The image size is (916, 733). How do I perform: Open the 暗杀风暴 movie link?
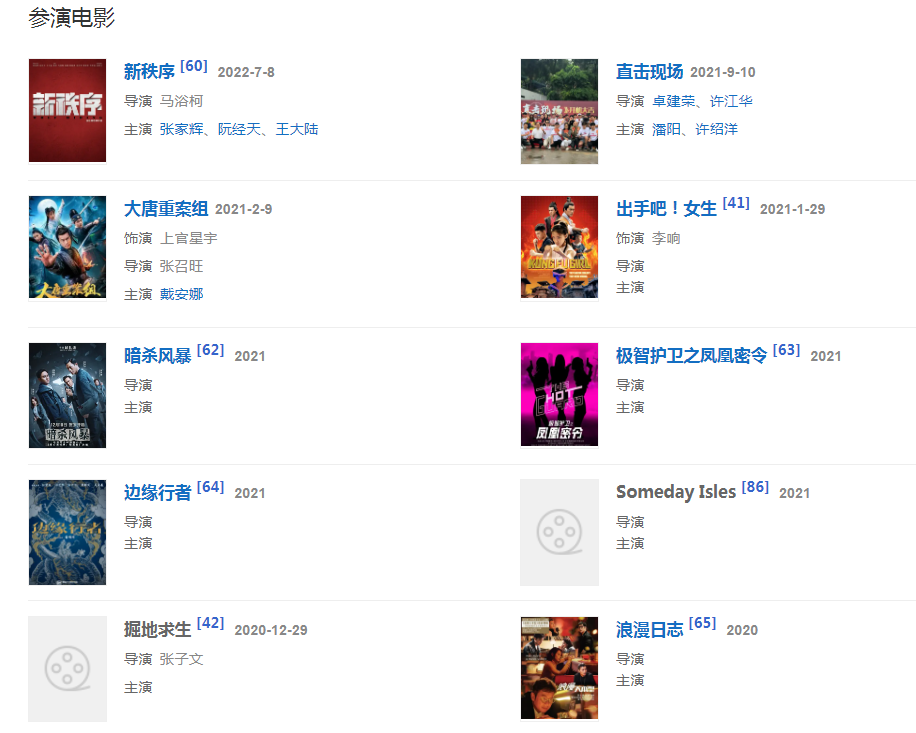point(157,356)
